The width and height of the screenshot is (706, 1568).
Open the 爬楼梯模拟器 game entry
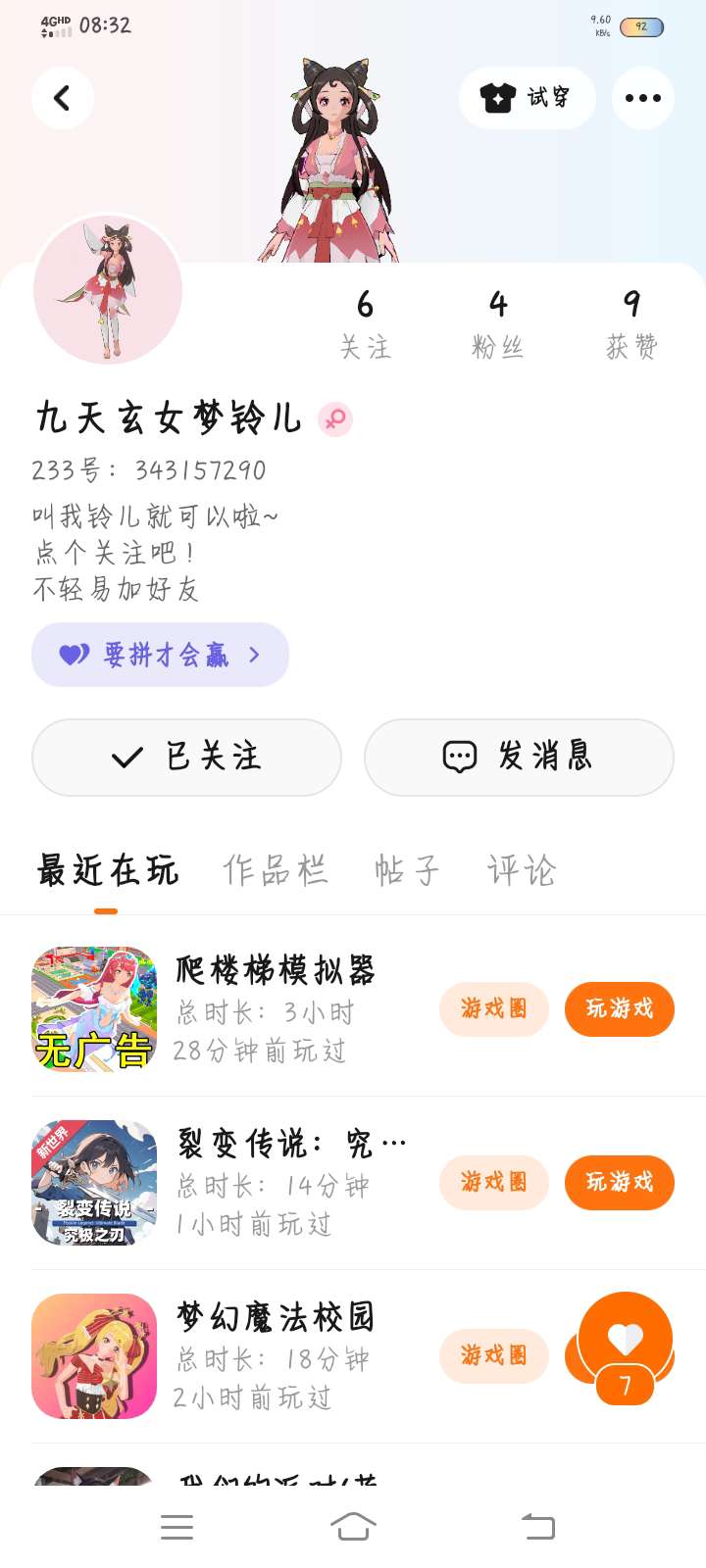click(x=275, y=1009)
